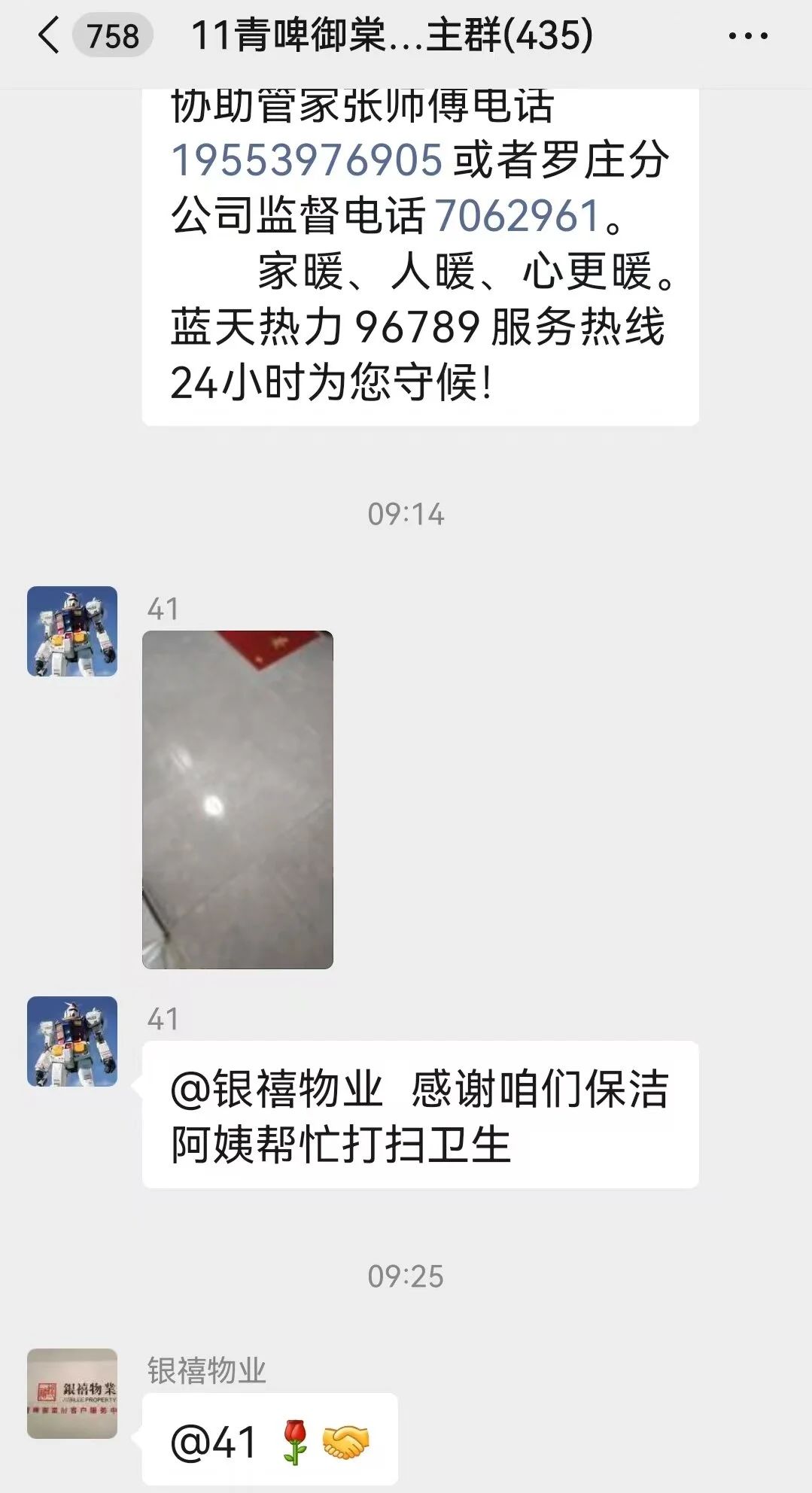
Task: Tap the supervision number 7062961
Action: point(517,215)
